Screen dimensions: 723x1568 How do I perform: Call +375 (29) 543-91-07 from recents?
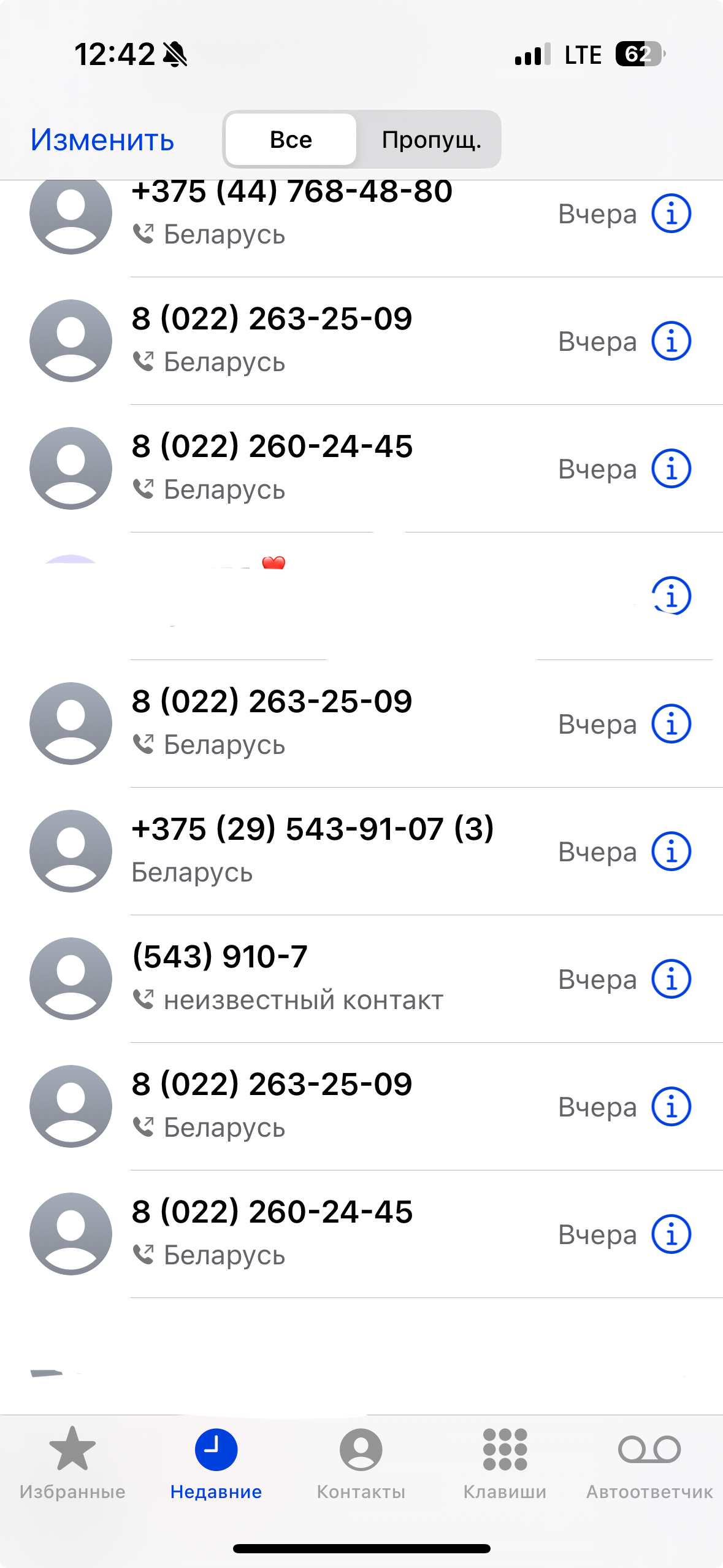(x=312, y=849)
